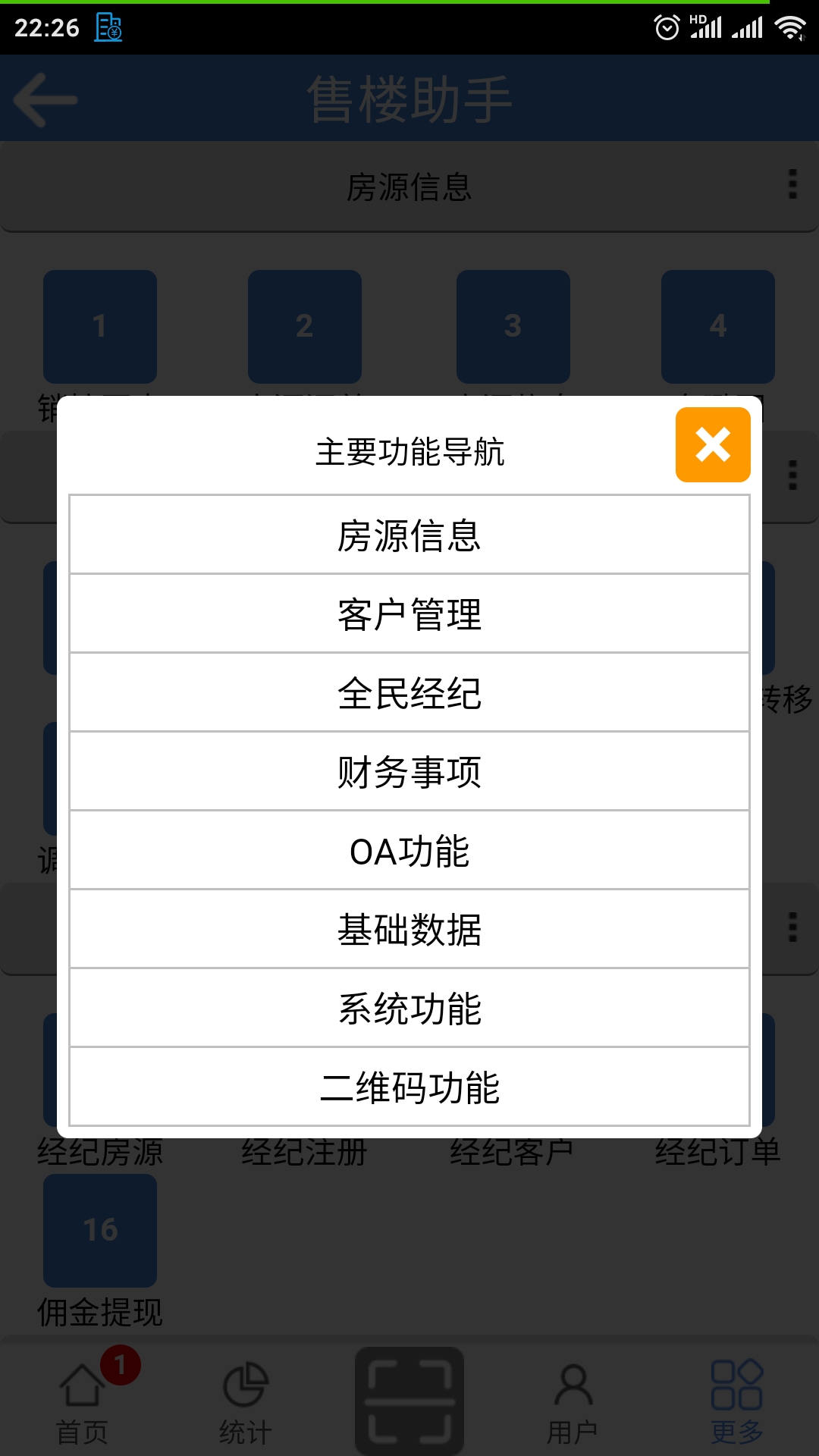Open 客户管理 from the navigation list
This screenshot has width=819, height=1456.
click(409, 614)
